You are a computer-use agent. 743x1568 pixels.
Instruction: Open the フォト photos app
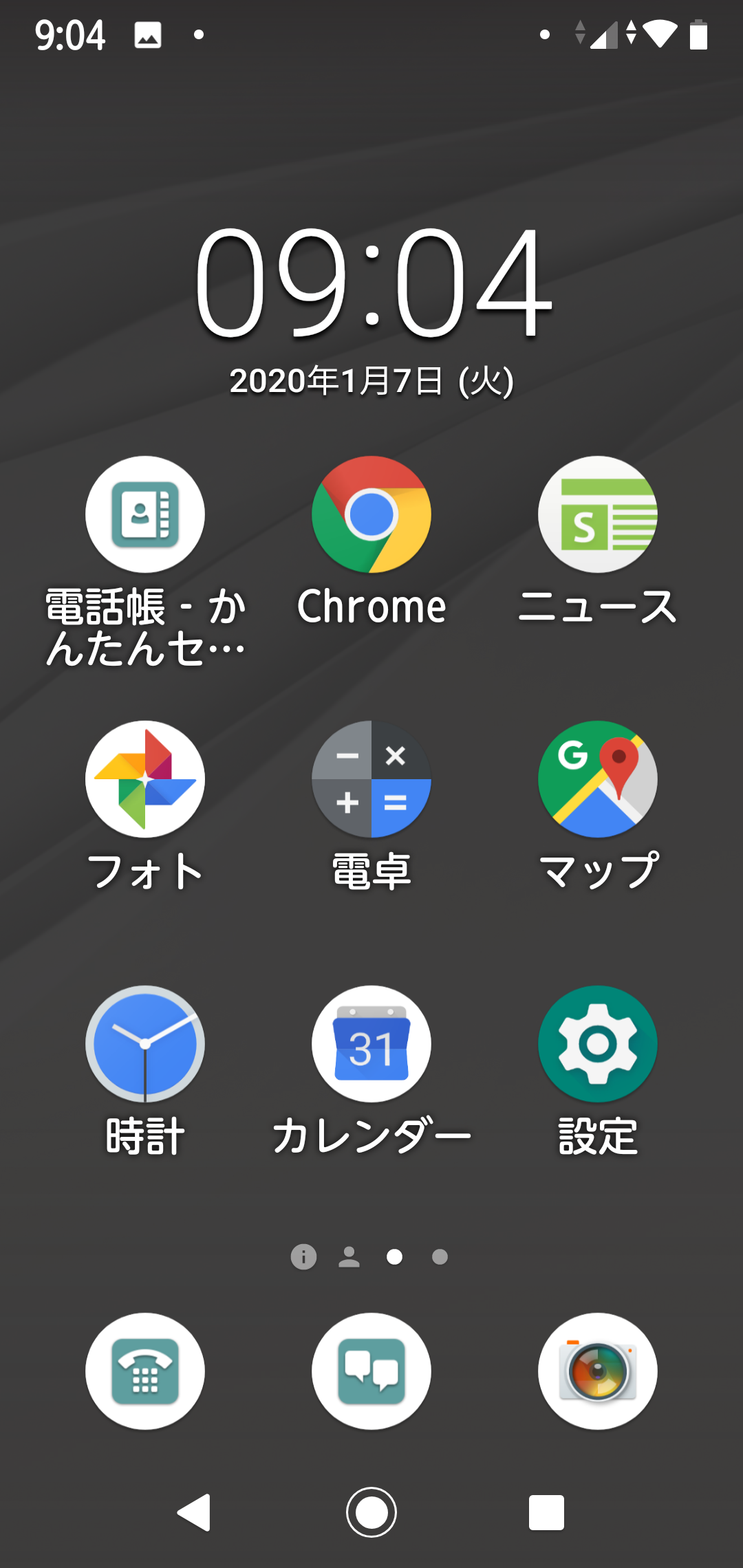[x=145, y=779]
